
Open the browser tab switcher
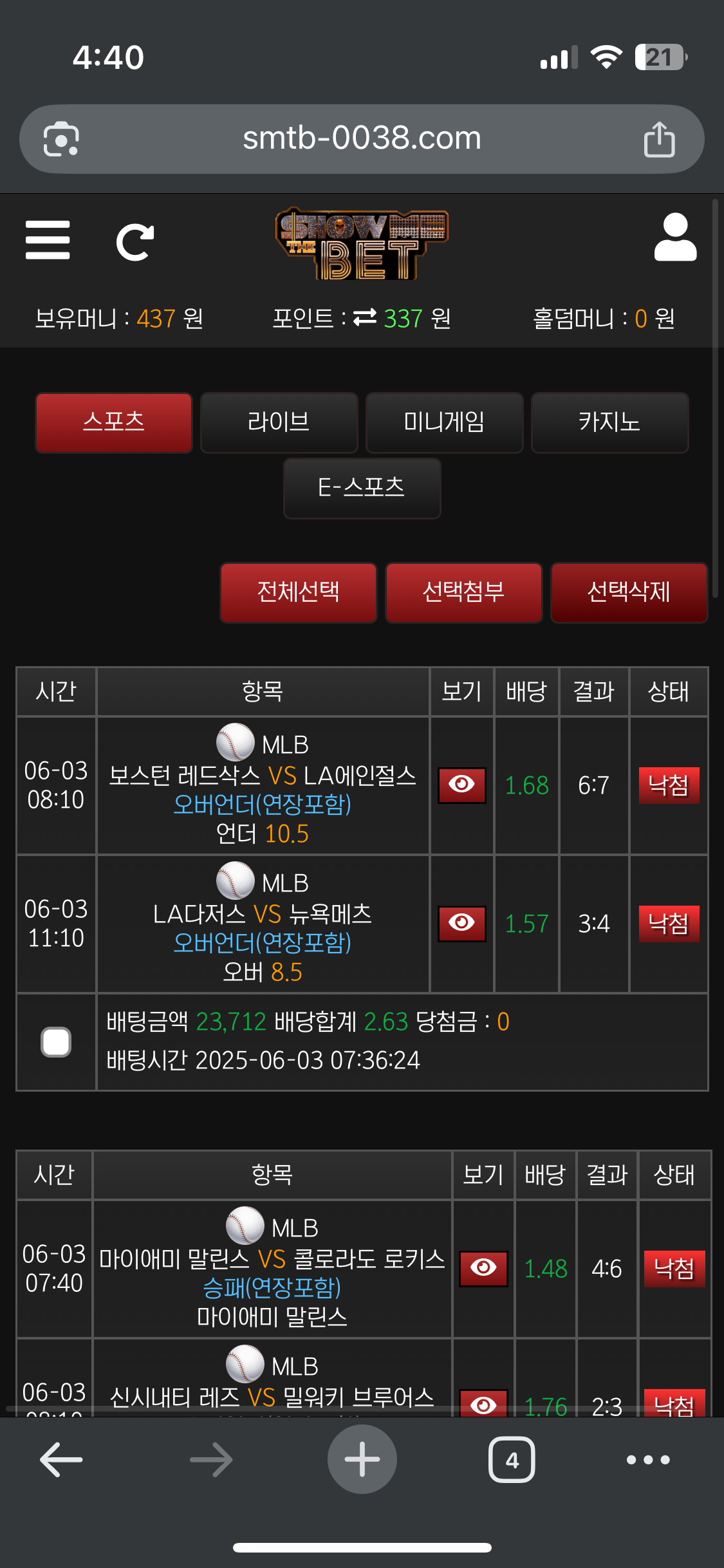(512, 1459)
